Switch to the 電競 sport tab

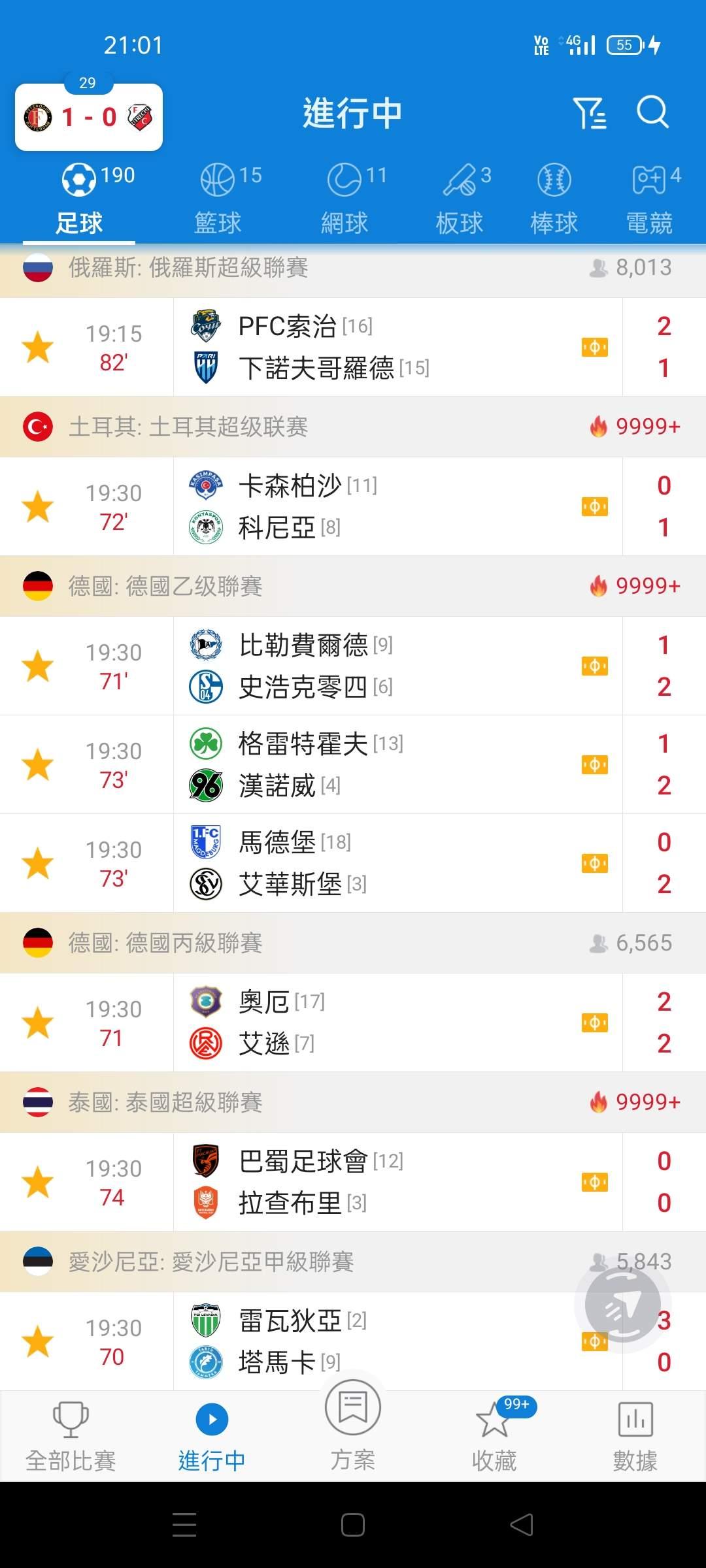tap(650, 199)
